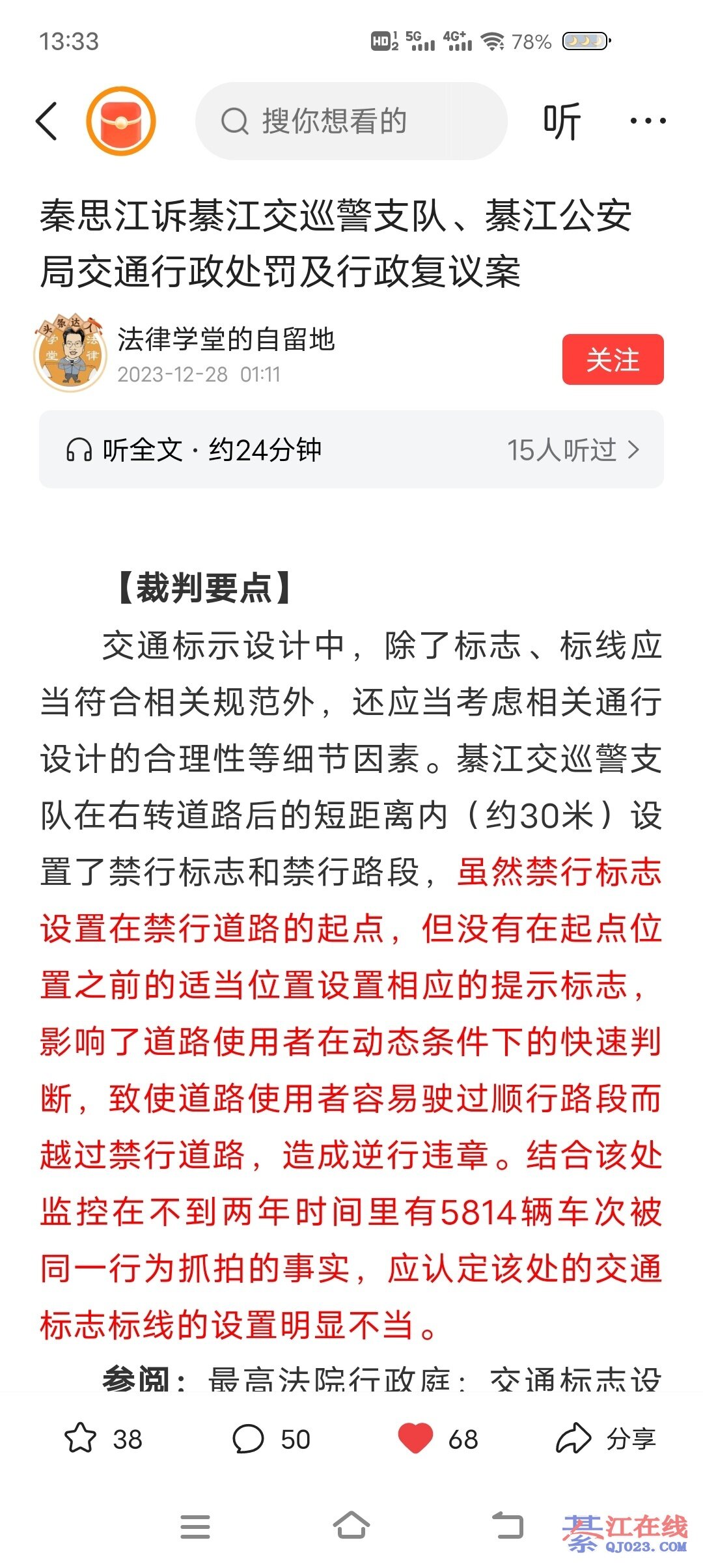The width and height of the screenshot is (703, 1568).
Task: Open author 法律学堂的自留地 profile
Action: 225,340
